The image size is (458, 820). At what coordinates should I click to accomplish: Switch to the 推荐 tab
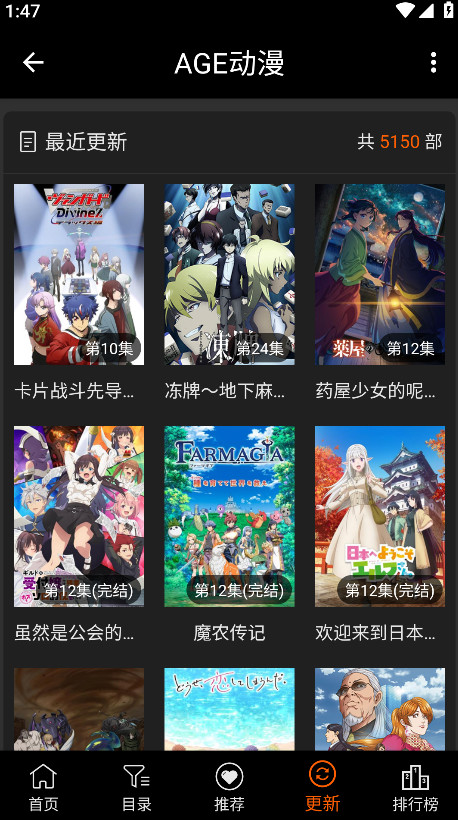point(229,785)
